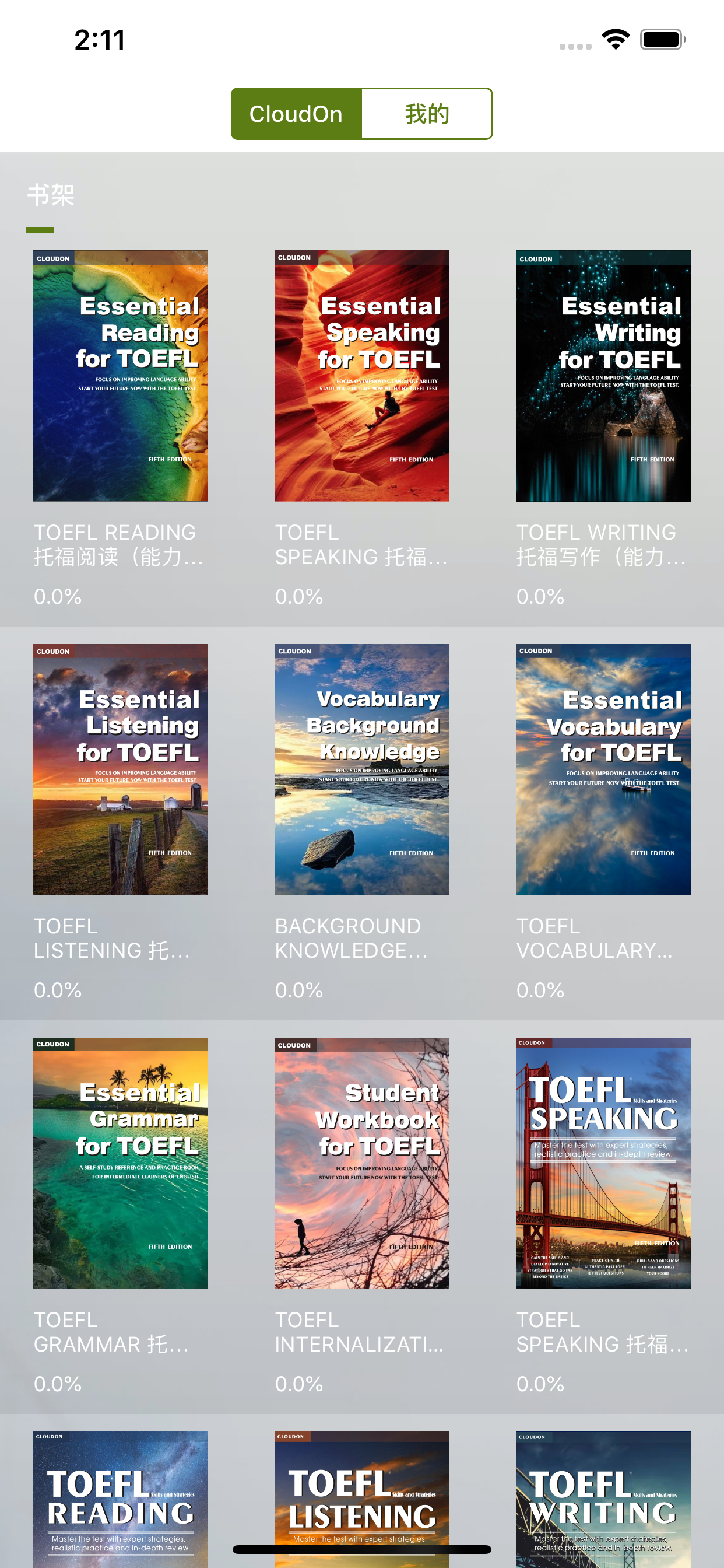Open the Skills and Strategies TOEFL Reading book
Screen dimensions: 724x1568
121,1499
